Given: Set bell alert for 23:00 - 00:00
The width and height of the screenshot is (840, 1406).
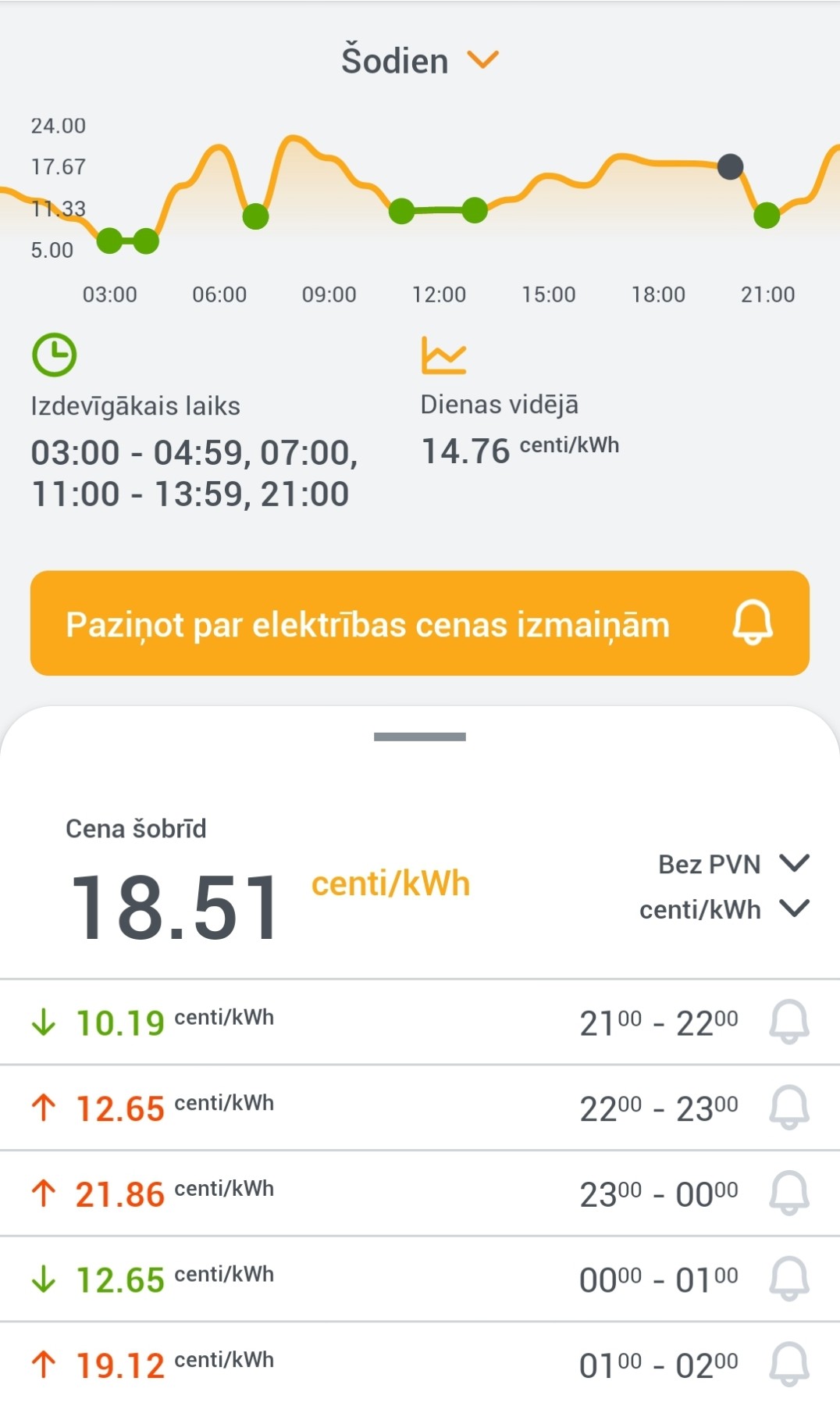Looking at the screenshot, I should [789, 1194].
